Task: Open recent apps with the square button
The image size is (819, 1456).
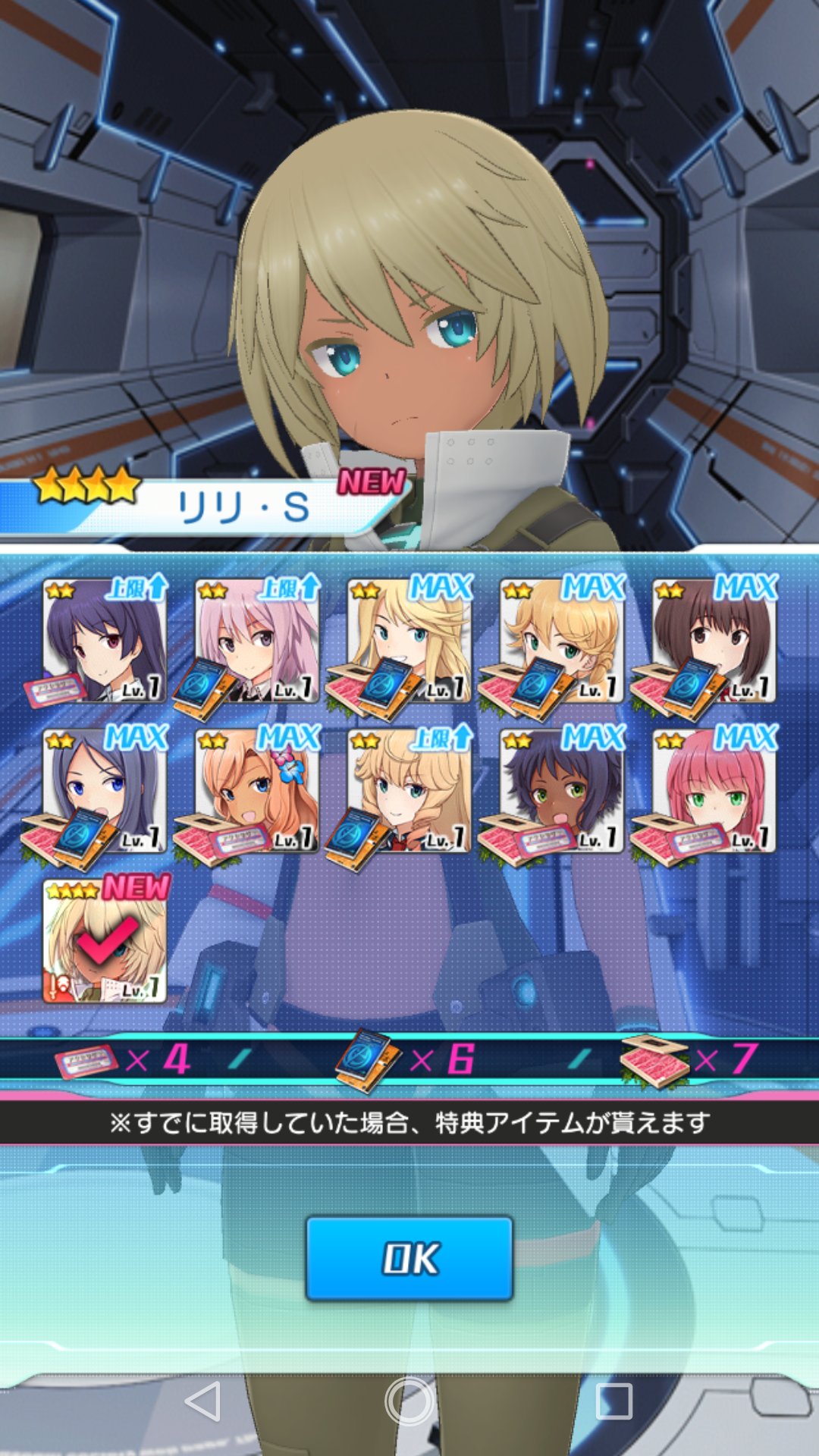Action: click(613, 1401)
